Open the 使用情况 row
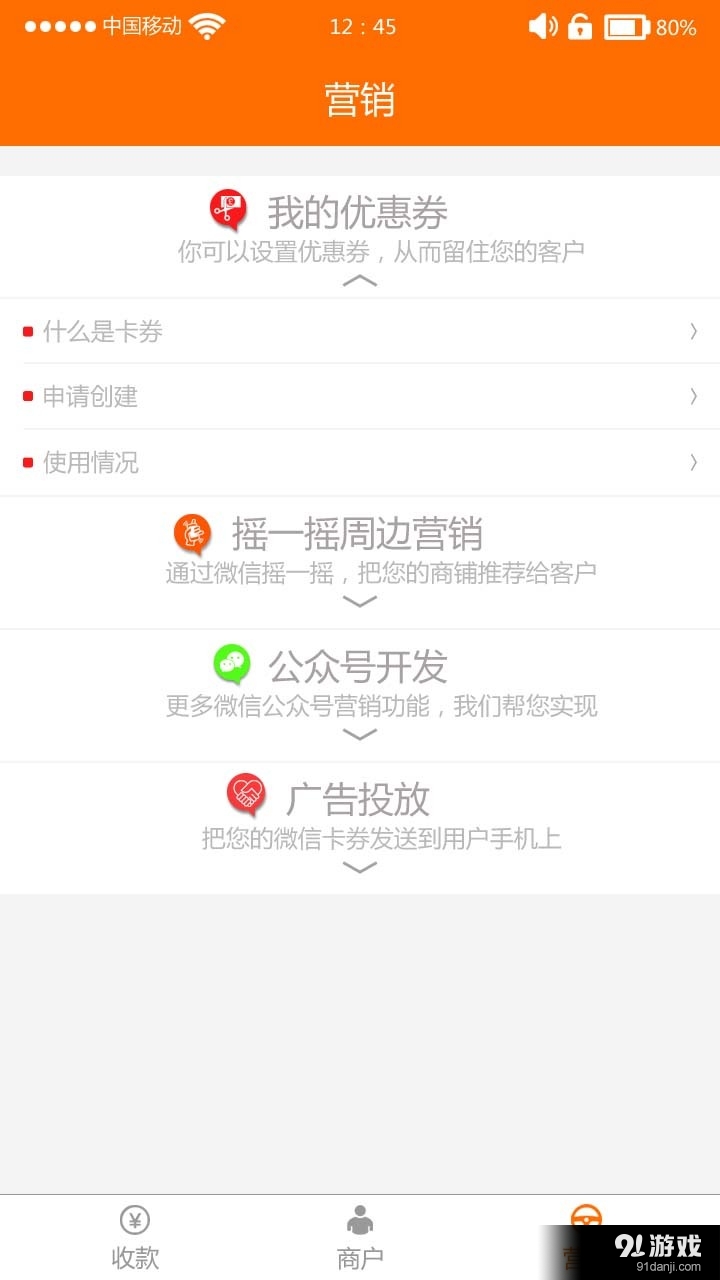Image resolution: width=720 pixels, height=1280 pixels. click(360, 463)
